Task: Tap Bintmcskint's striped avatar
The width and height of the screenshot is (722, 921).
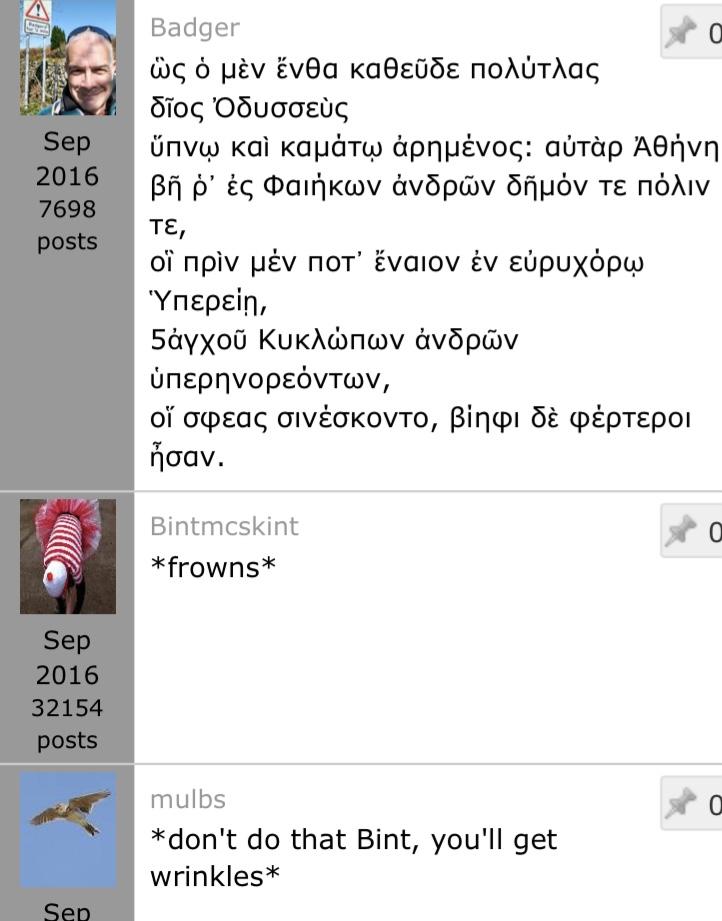Action: pos(68,556)
